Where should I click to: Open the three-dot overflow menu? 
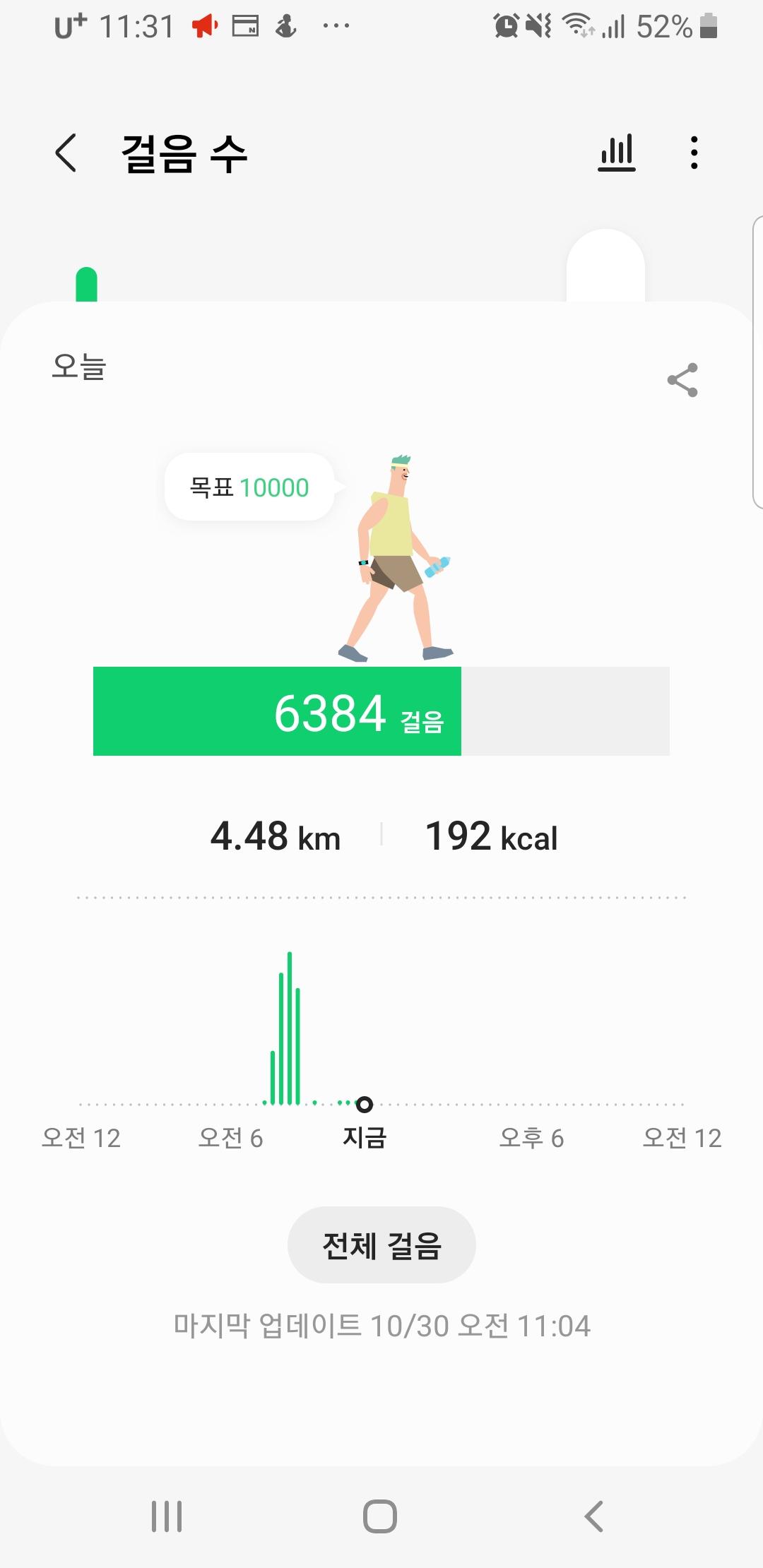tap(694, 153)
